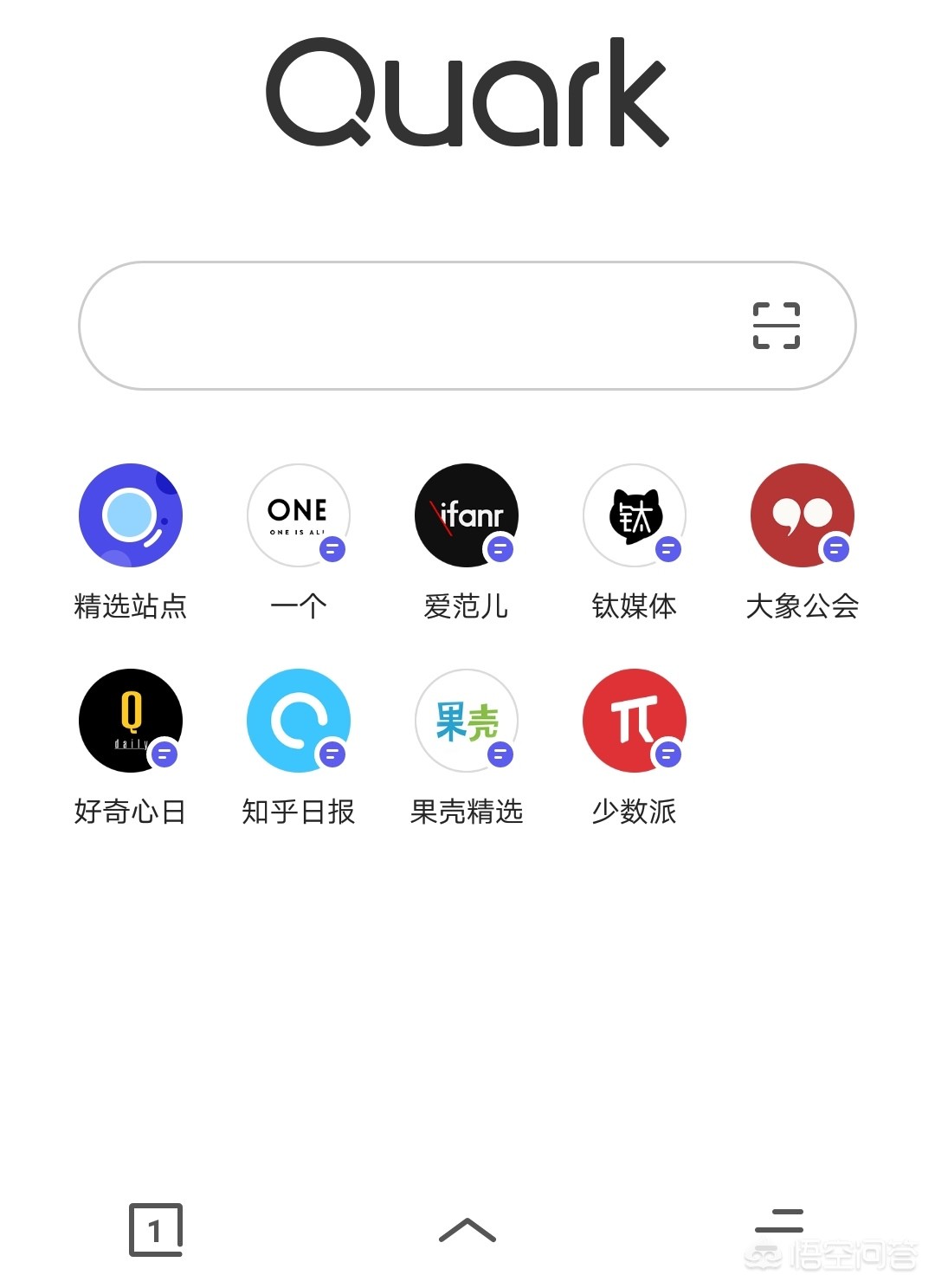Expand the bottom up-arrow panel
The image size is (935, 1288).
[x=467, y=1229]
